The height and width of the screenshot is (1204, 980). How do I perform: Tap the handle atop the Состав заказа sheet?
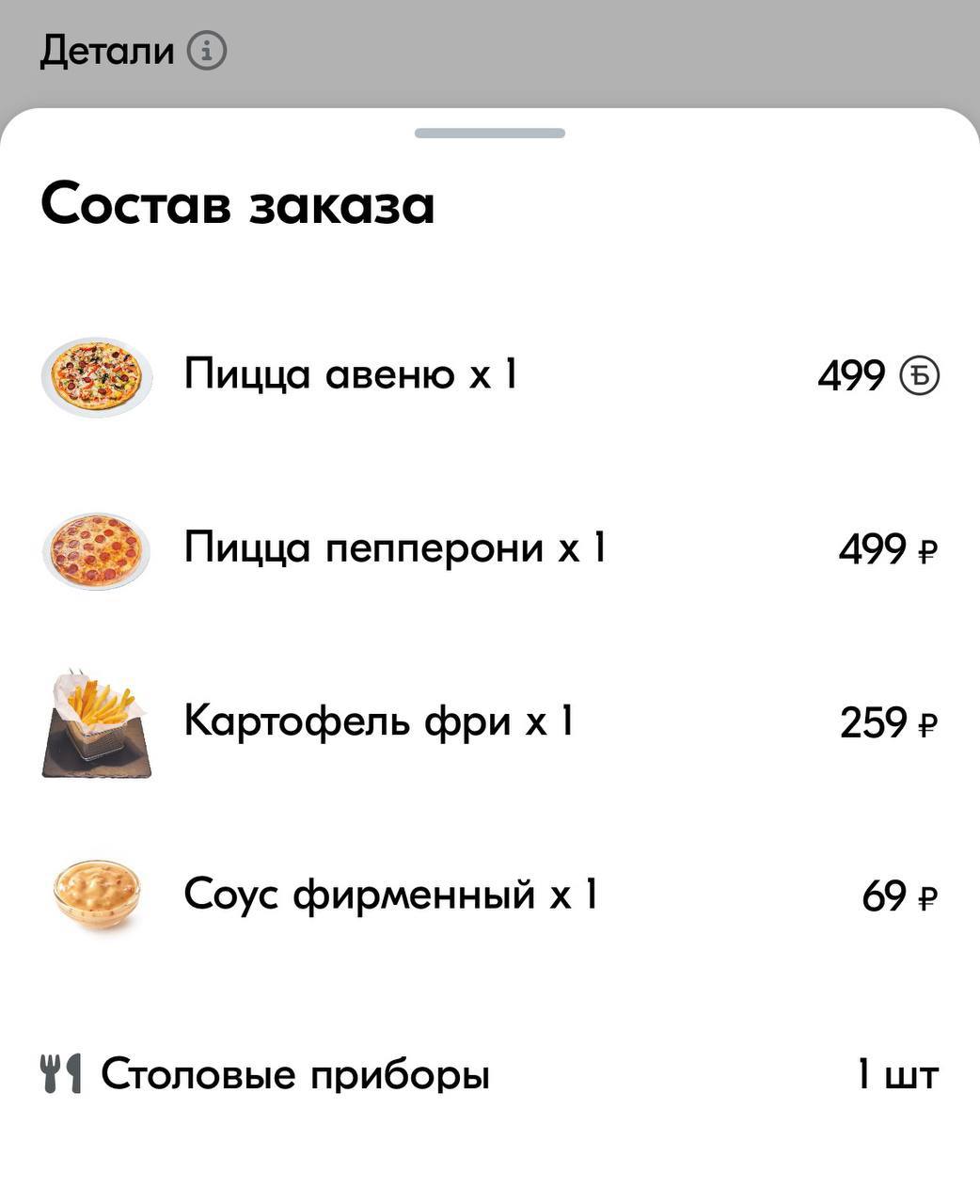pos(489,134)
